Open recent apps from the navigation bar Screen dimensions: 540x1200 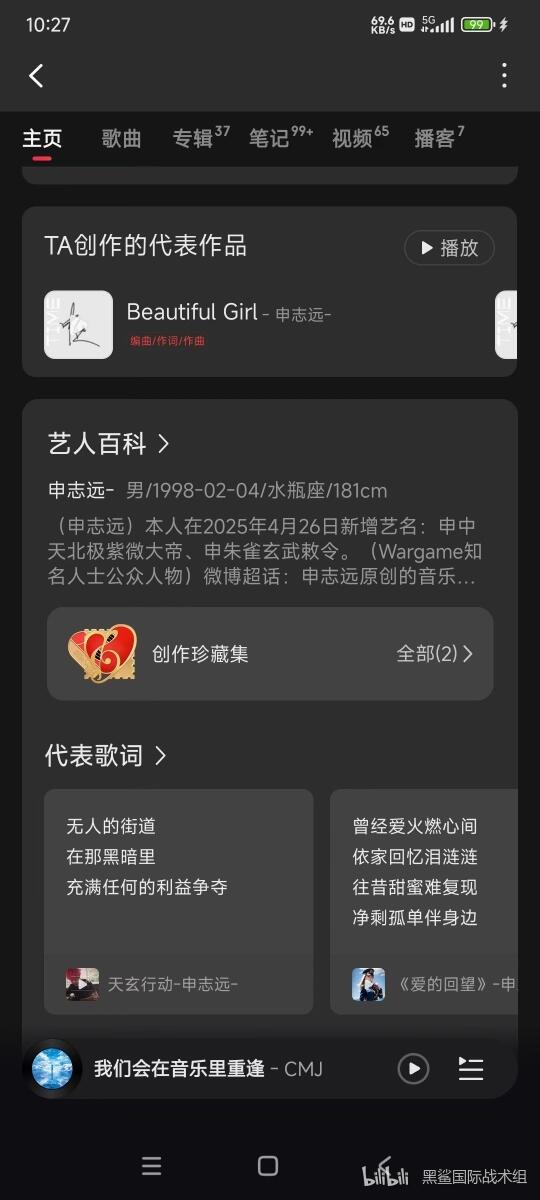click(x=151, y=1166)
